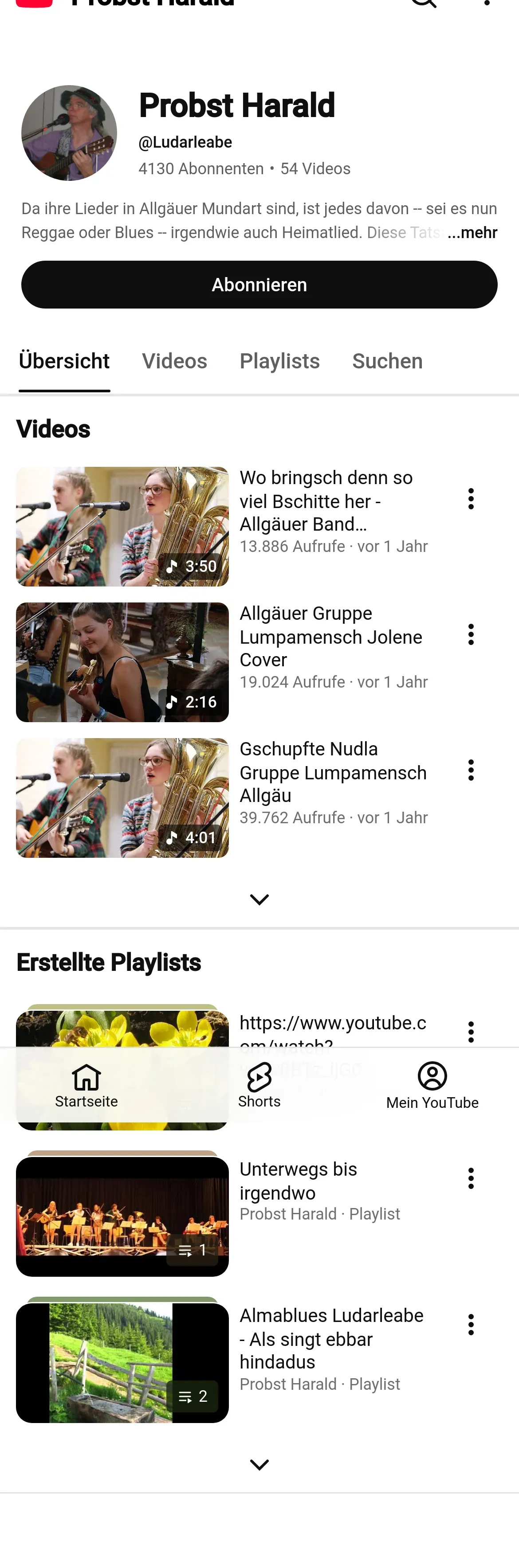The width and height of the screenshot is (519, 1568).
Task: Open the Almablues Ludarleabe playlist
Action: 122,1362
